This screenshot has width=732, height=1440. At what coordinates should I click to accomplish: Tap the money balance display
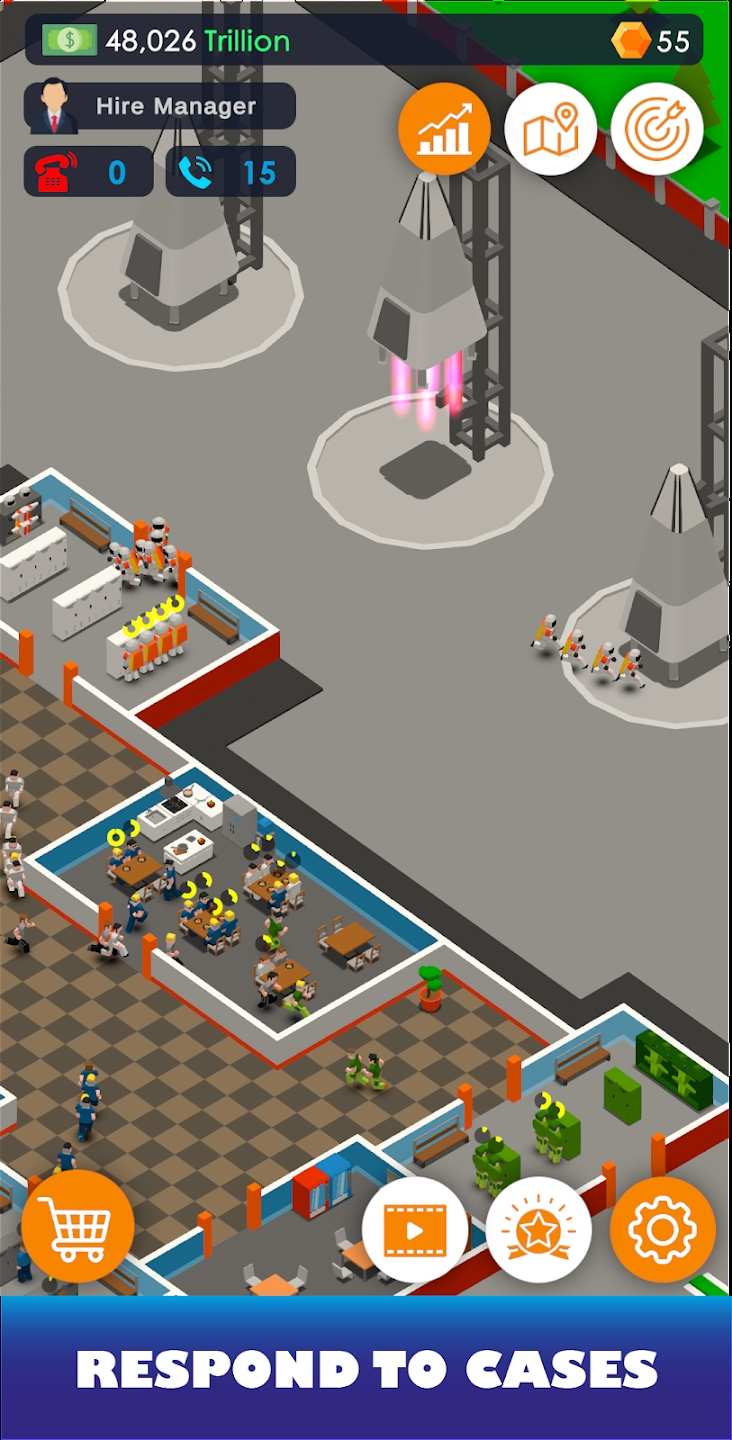[168, 41]
